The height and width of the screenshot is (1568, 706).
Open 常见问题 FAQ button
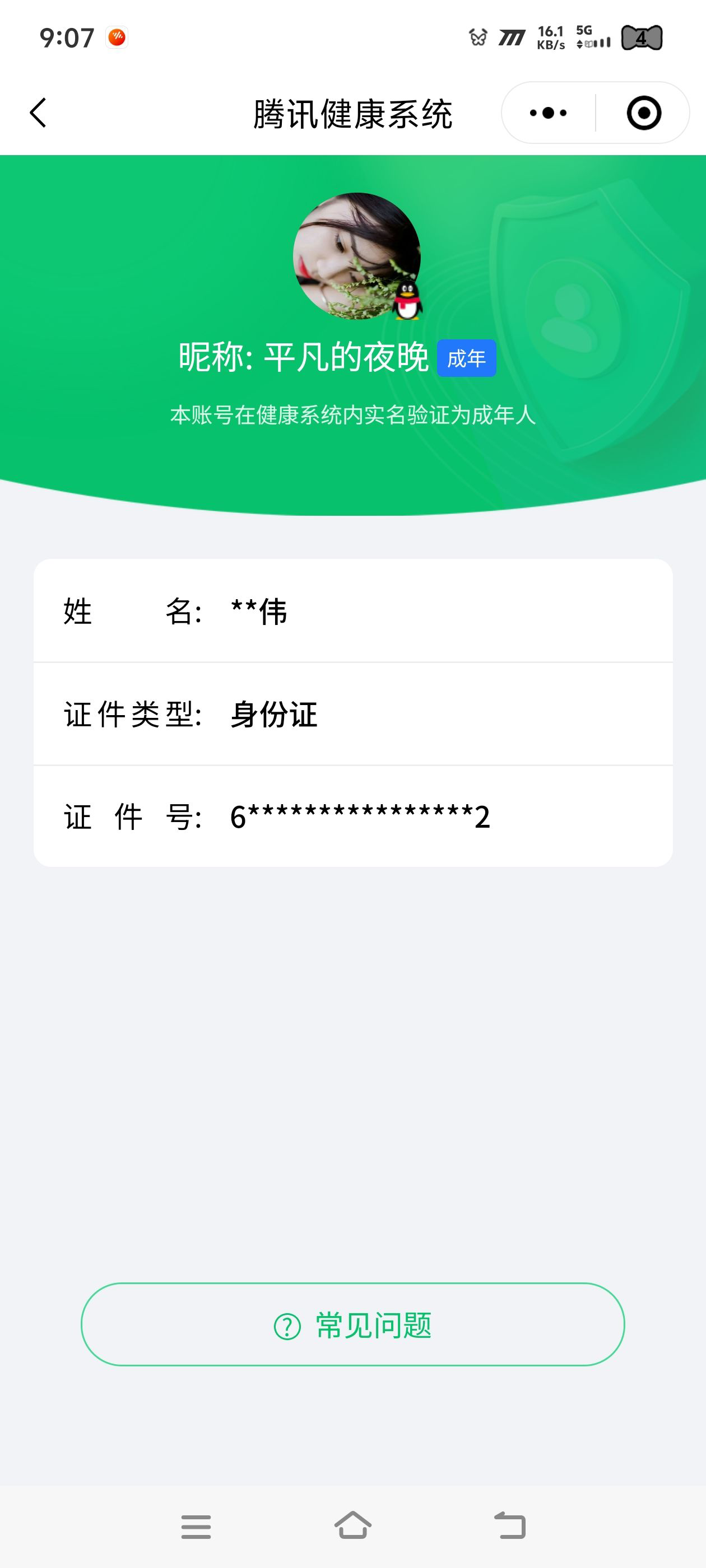click(352, 1324)
